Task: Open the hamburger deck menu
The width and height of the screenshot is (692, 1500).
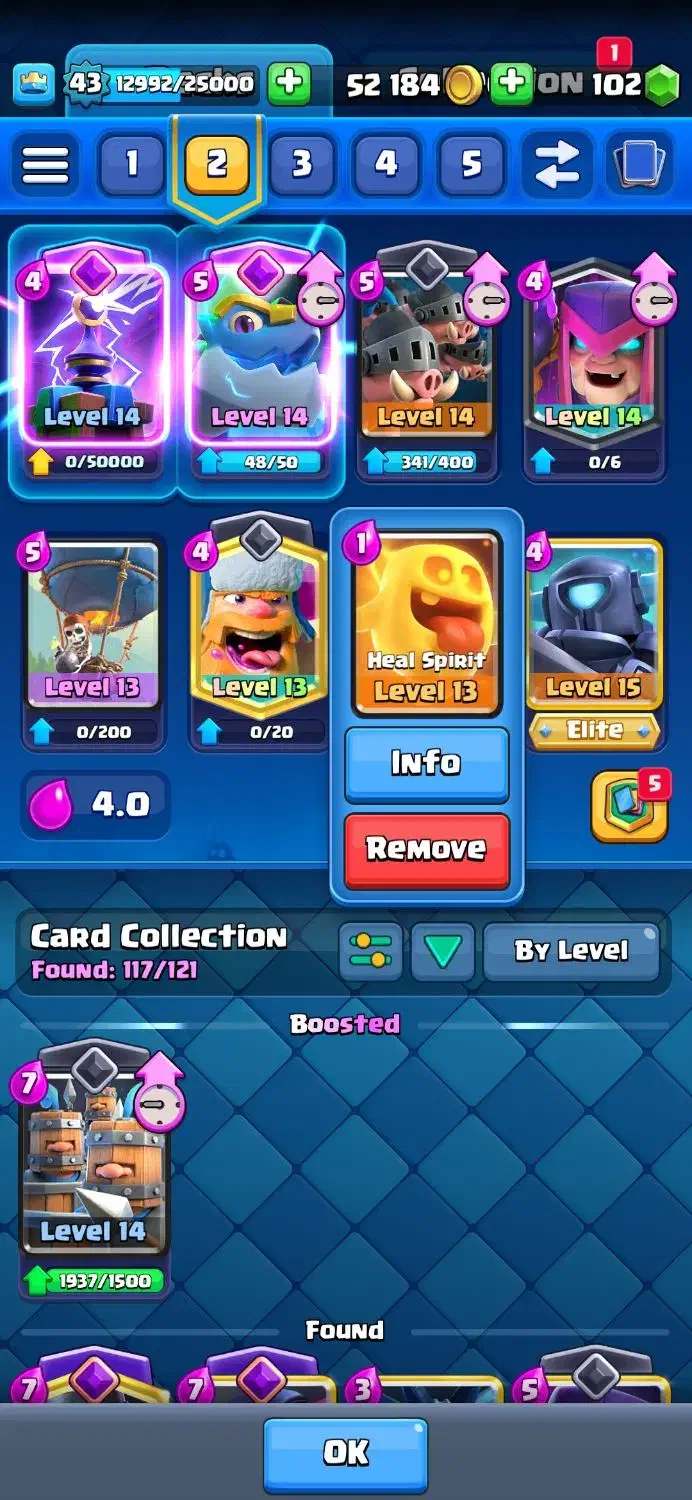Action: (x=45, y=164)
